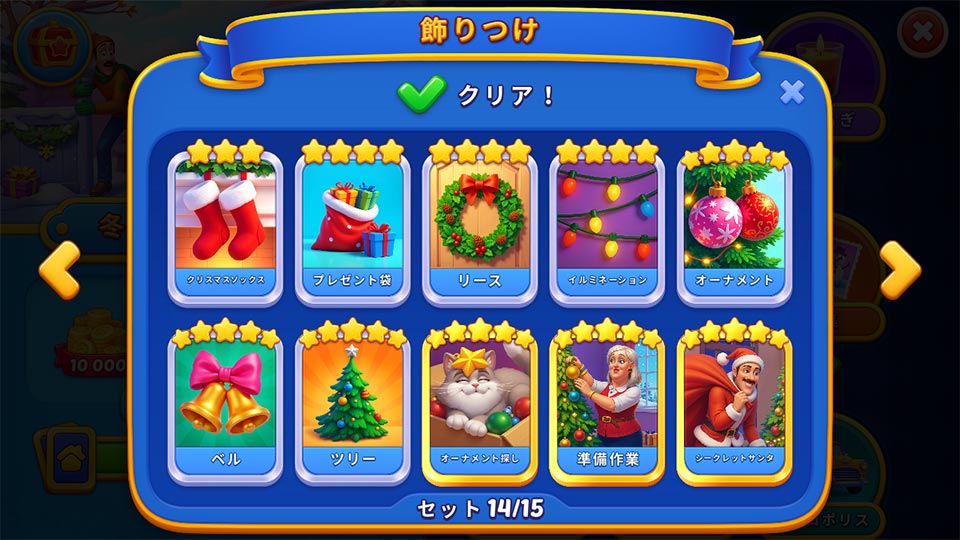Screen dimensions: 960x540
Task: Go to the previous card set
Action: pos(60,270)
